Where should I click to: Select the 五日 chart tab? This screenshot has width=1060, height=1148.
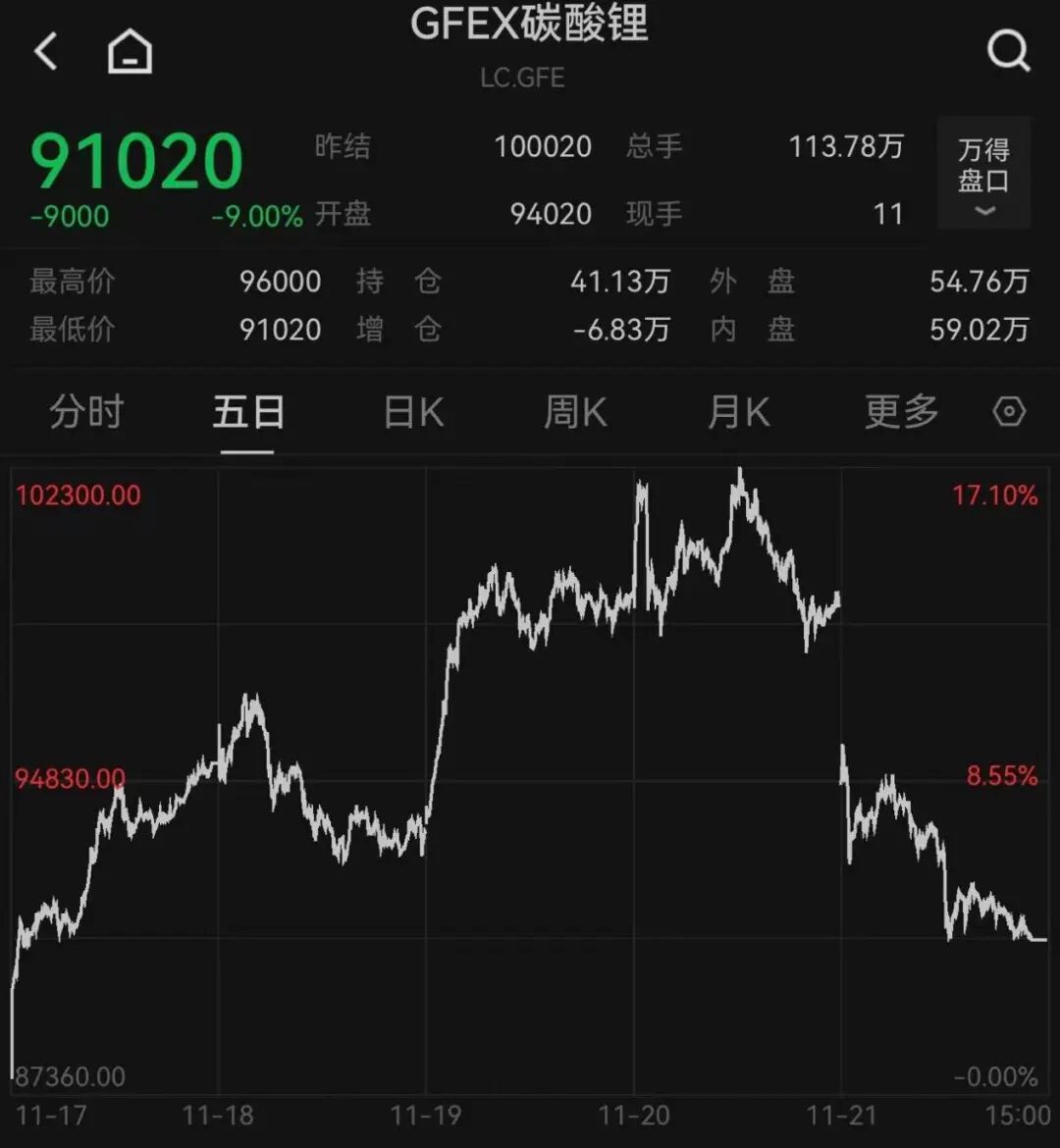[247, 412]
